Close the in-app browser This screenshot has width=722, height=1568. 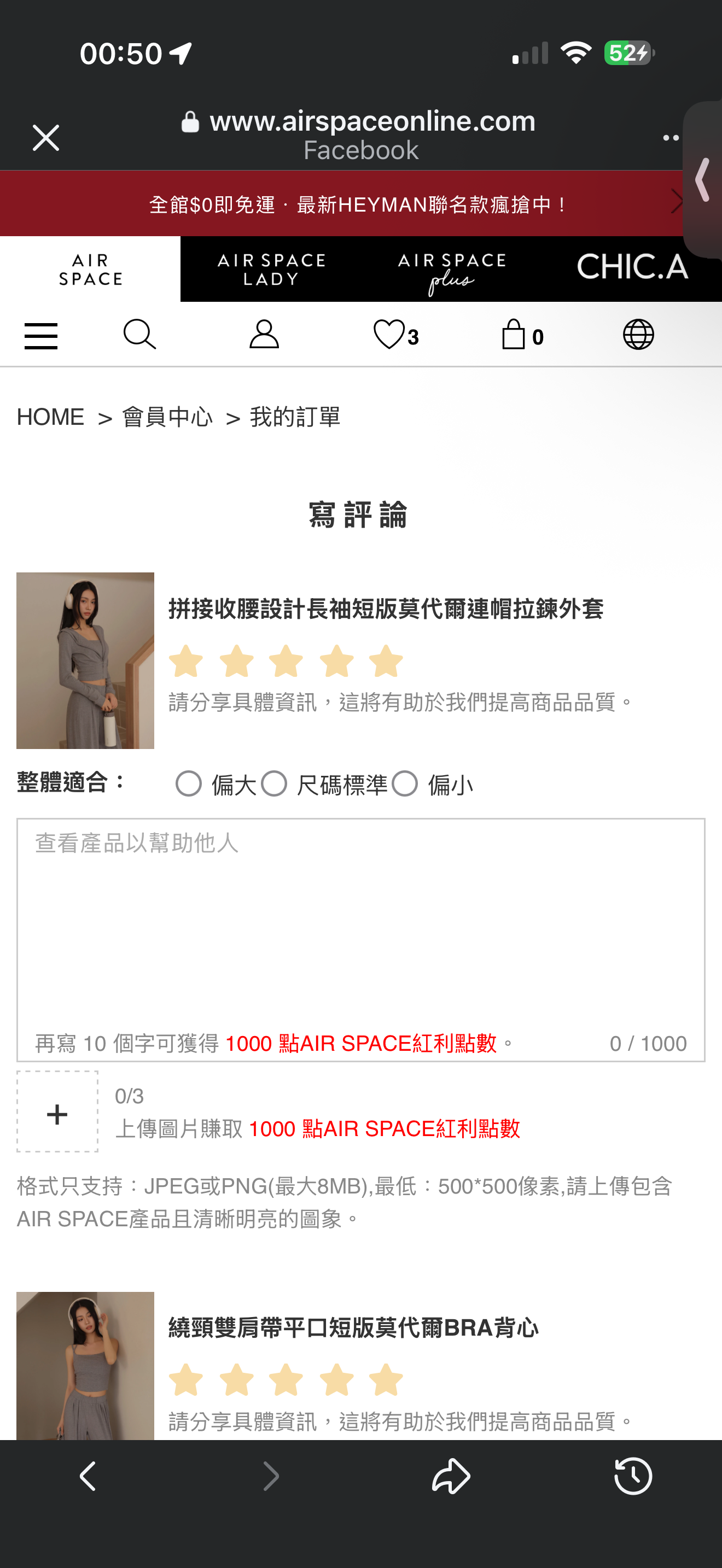pyautogui.click(x=45, y=138)
